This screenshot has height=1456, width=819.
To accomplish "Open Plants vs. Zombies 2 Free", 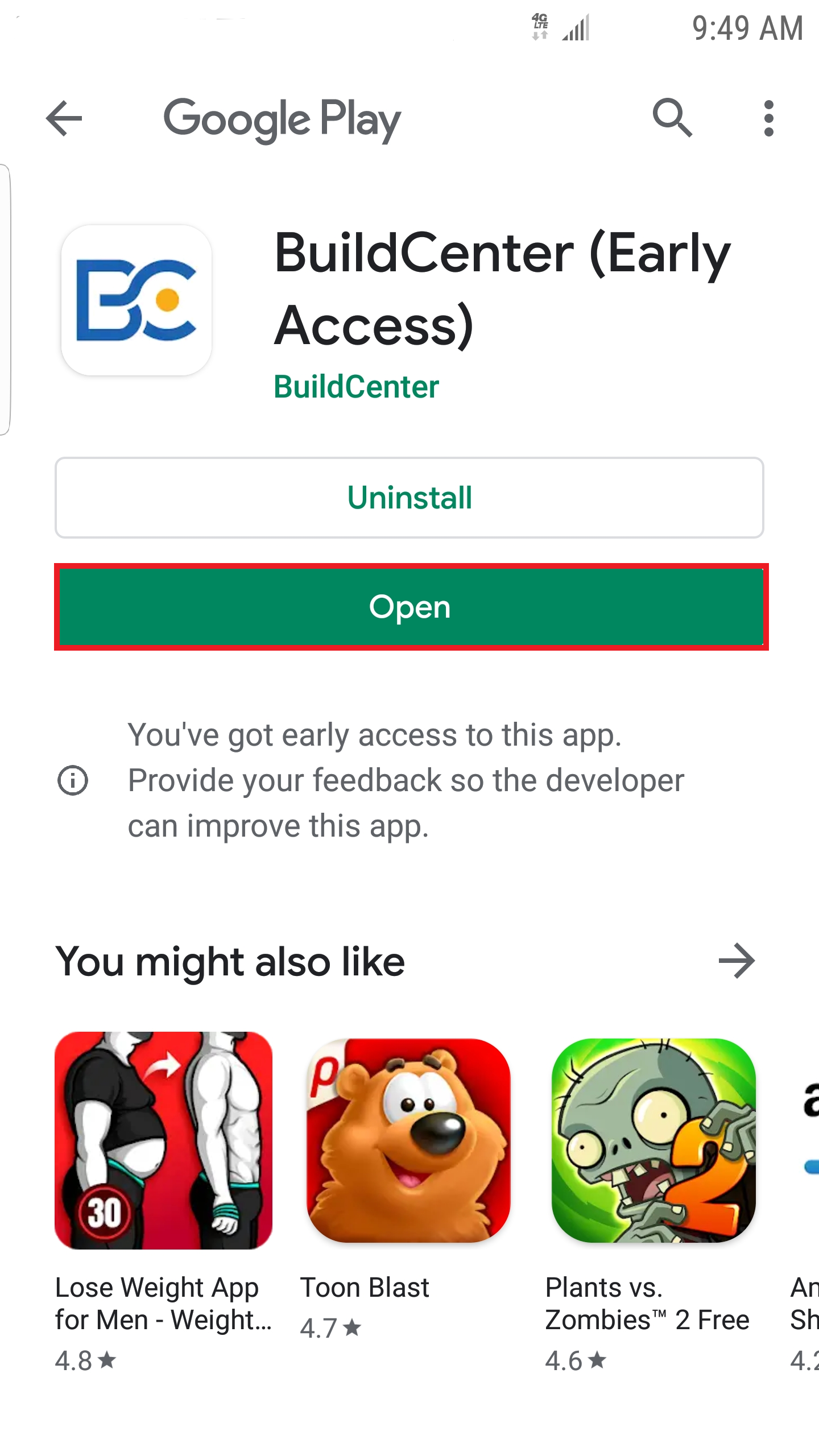I will tap(653, 1140).
